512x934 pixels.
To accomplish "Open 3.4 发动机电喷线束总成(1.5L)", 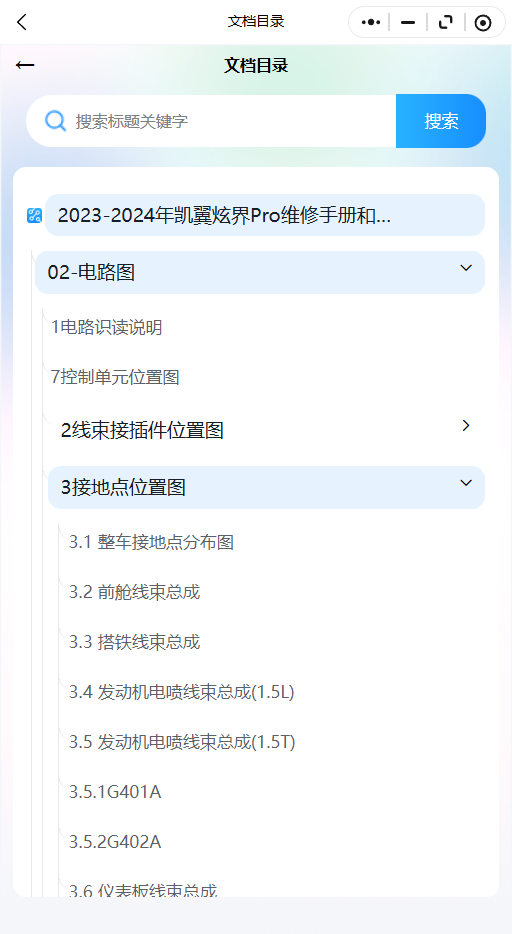I will point(182,692).
